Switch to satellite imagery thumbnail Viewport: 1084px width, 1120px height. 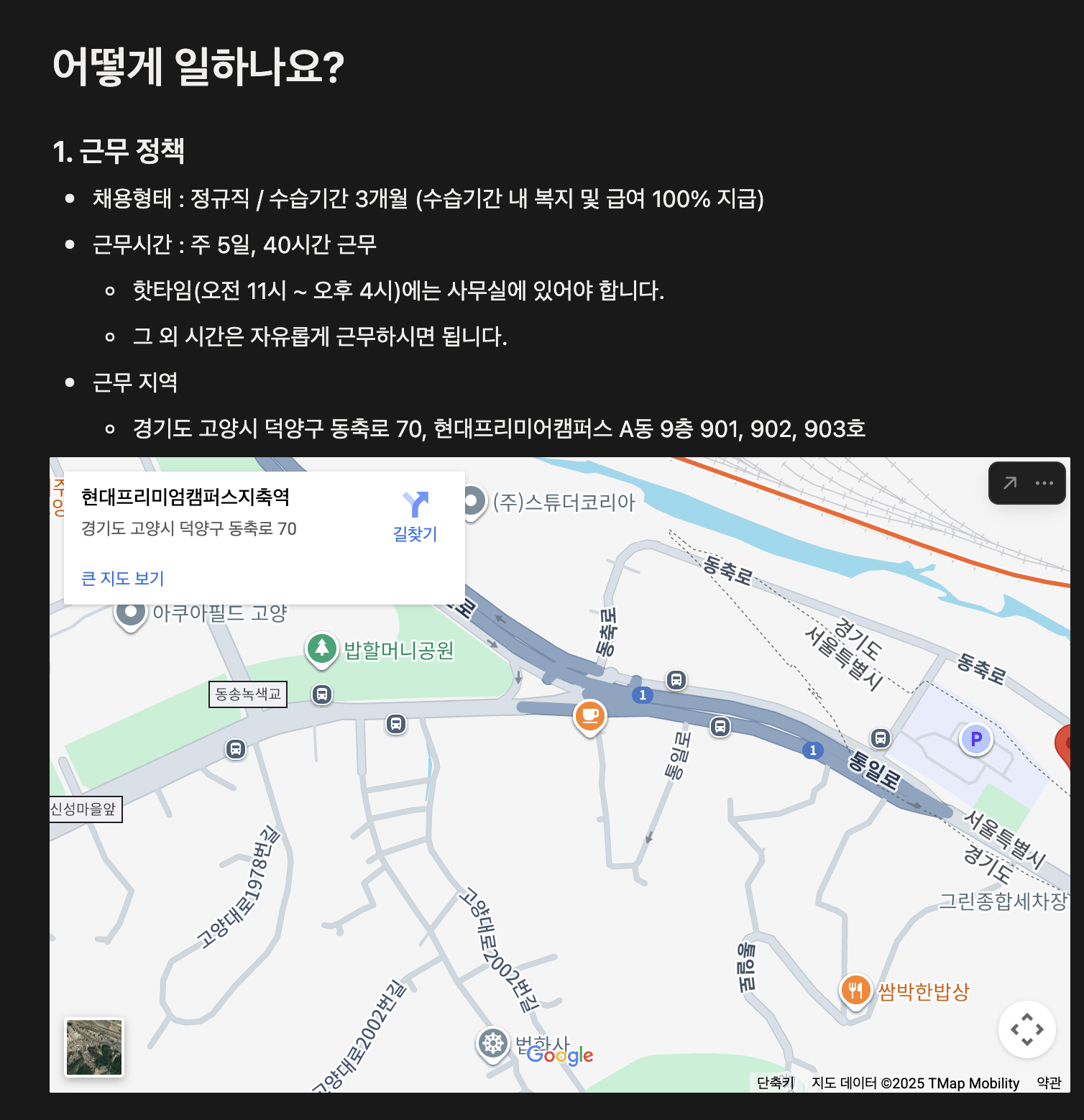[94, 1047]
